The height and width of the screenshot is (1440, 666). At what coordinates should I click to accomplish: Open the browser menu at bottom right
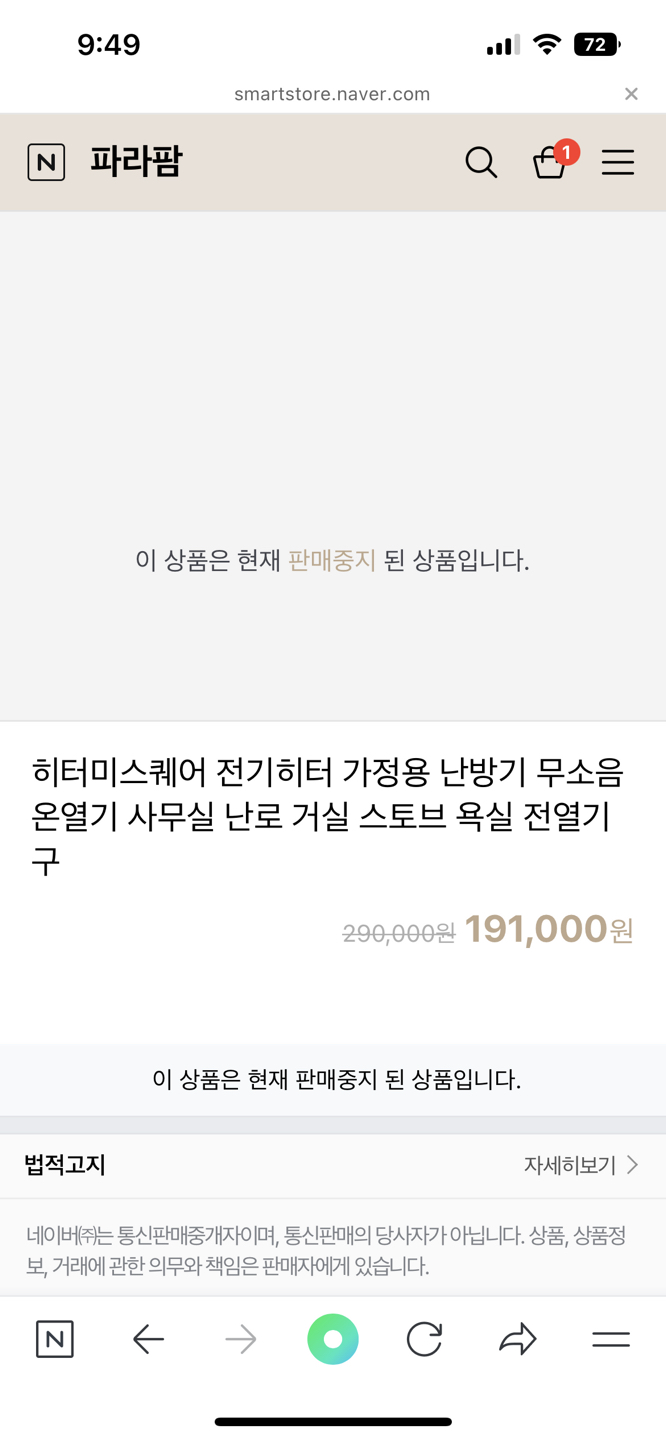point(610,1339)
